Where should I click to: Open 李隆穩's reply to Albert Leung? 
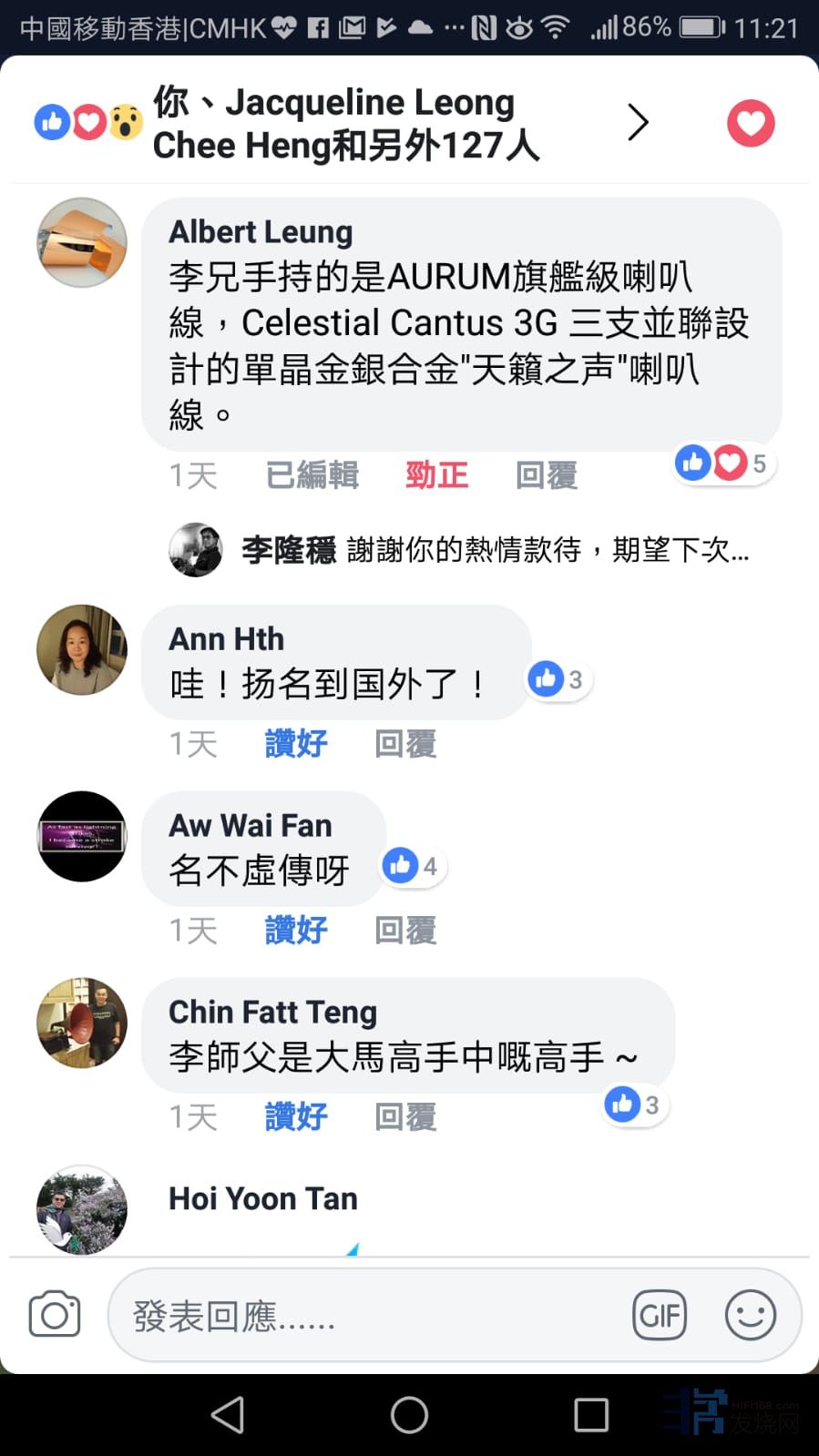point(496,550)
